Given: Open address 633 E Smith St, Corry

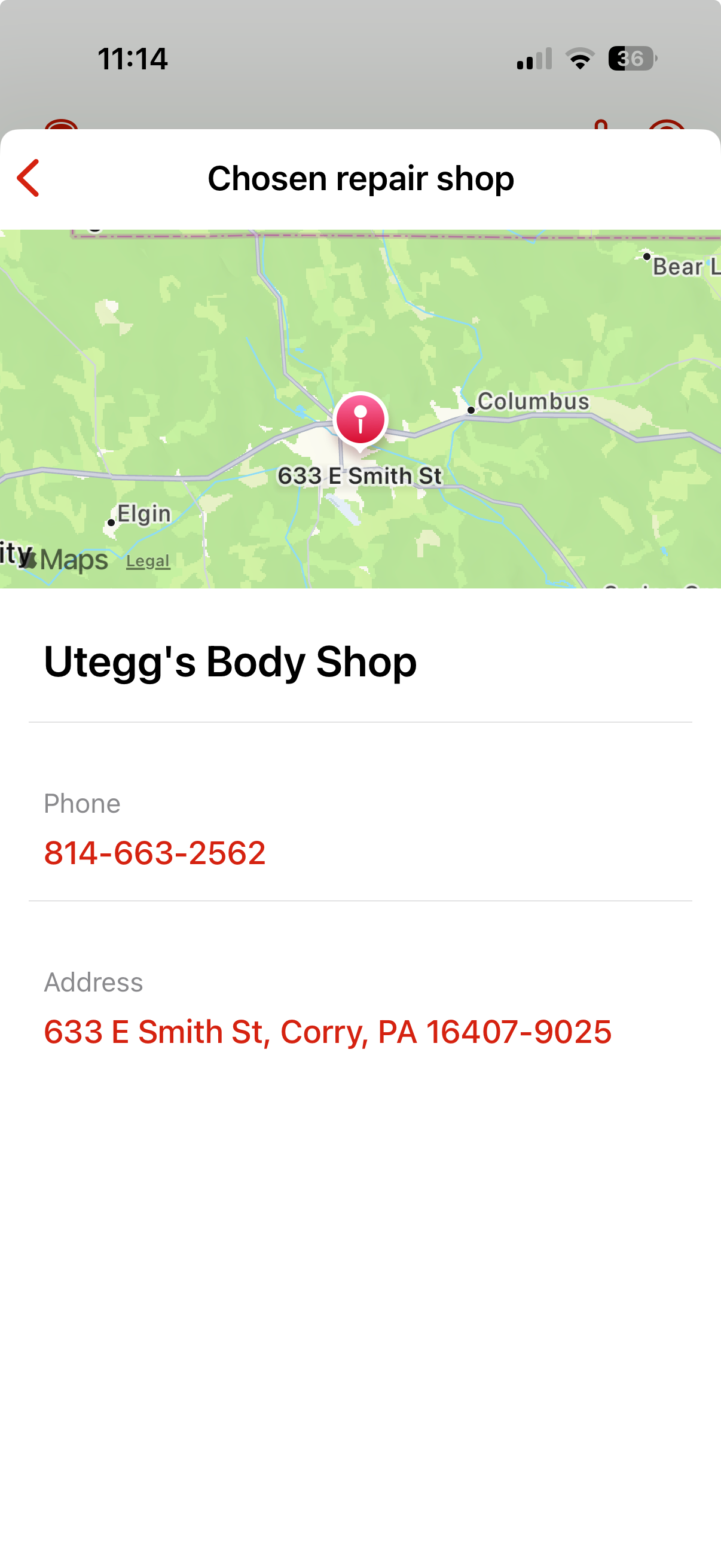Looking at the screenshot, I should (328, 1032).
